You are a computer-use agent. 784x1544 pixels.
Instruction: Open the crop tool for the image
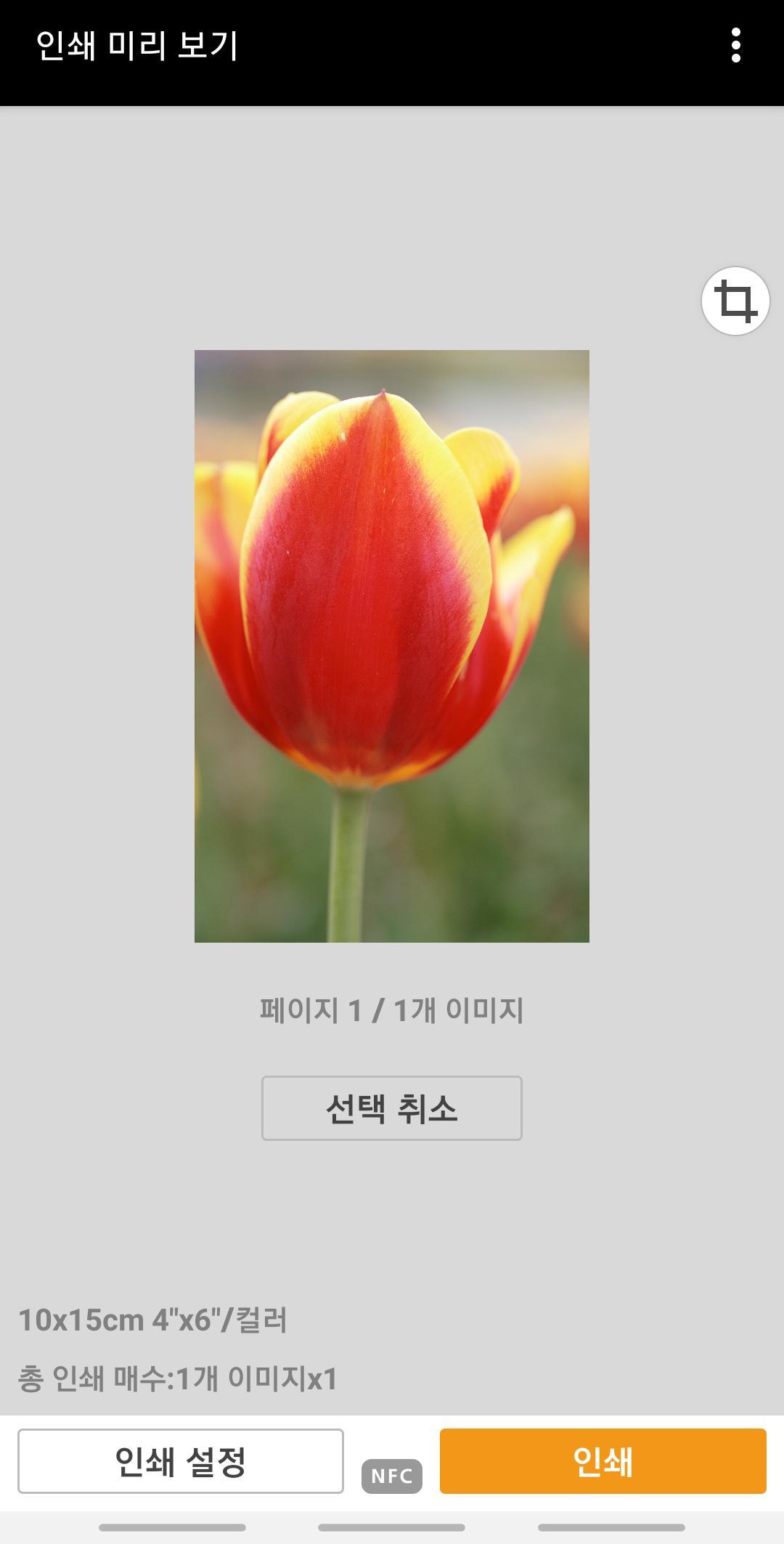pos(735,301)
